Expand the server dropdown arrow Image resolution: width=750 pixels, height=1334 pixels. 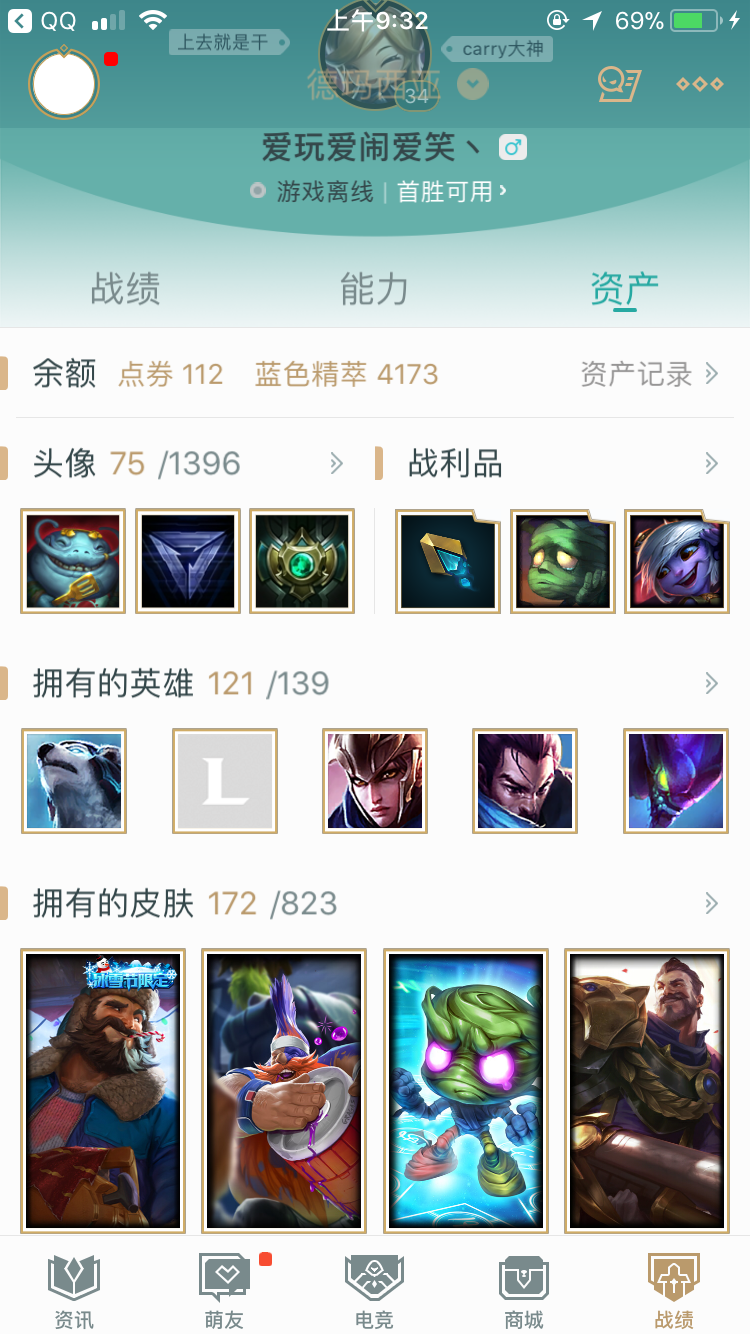473,85
